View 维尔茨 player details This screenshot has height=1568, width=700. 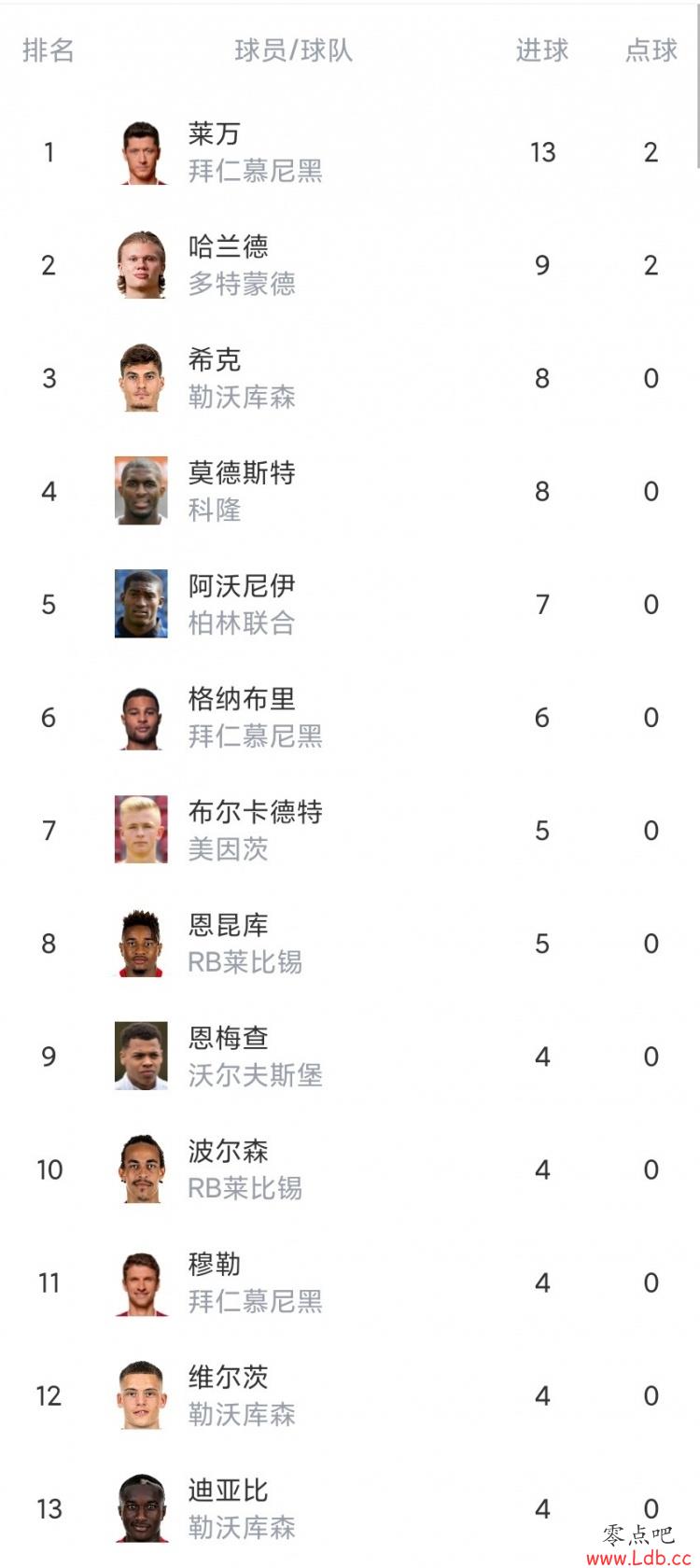(350, 1394)
